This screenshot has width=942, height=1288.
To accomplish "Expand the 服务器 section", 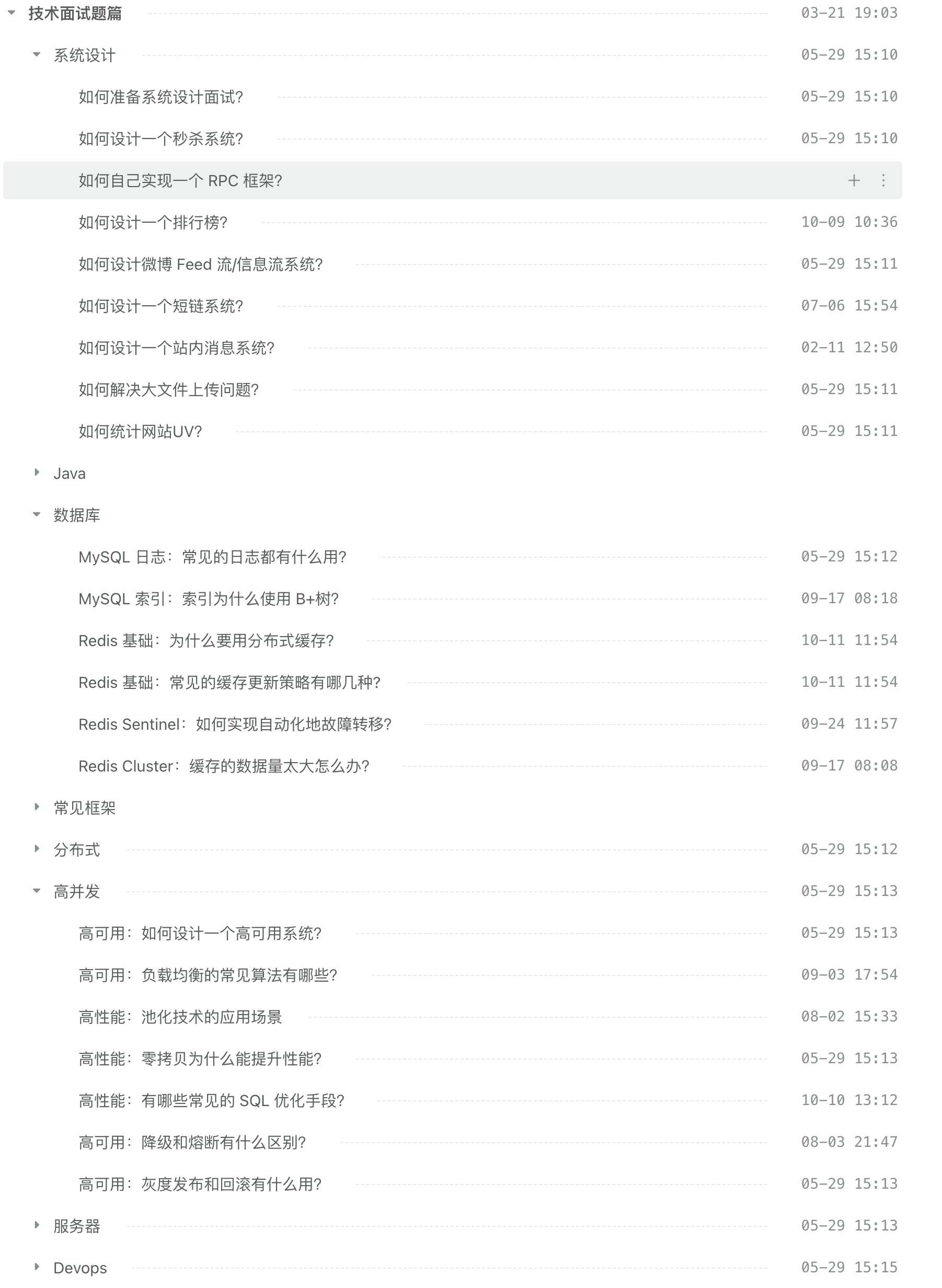I will click(x=37, y=1226).
